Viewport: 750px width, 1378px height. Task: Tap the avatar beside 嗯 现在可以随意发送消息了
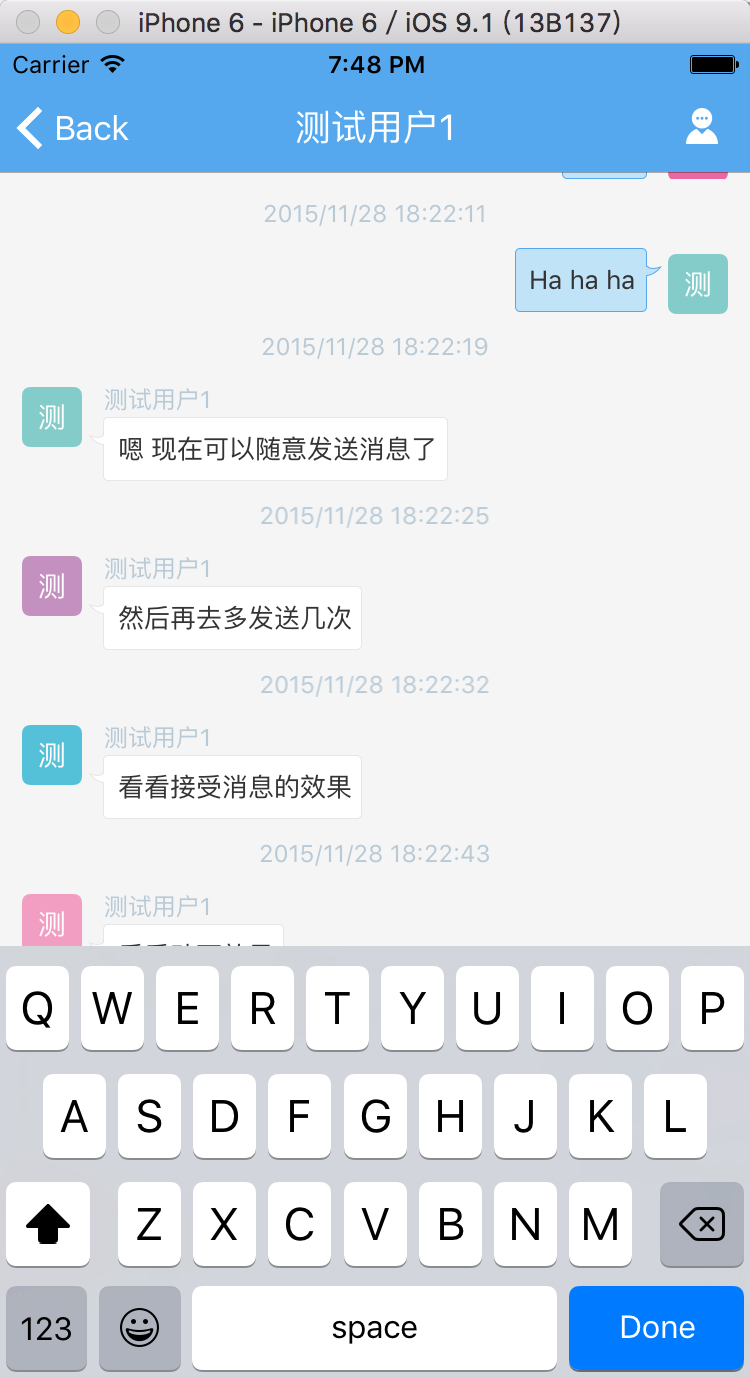(x=52, y=417)
